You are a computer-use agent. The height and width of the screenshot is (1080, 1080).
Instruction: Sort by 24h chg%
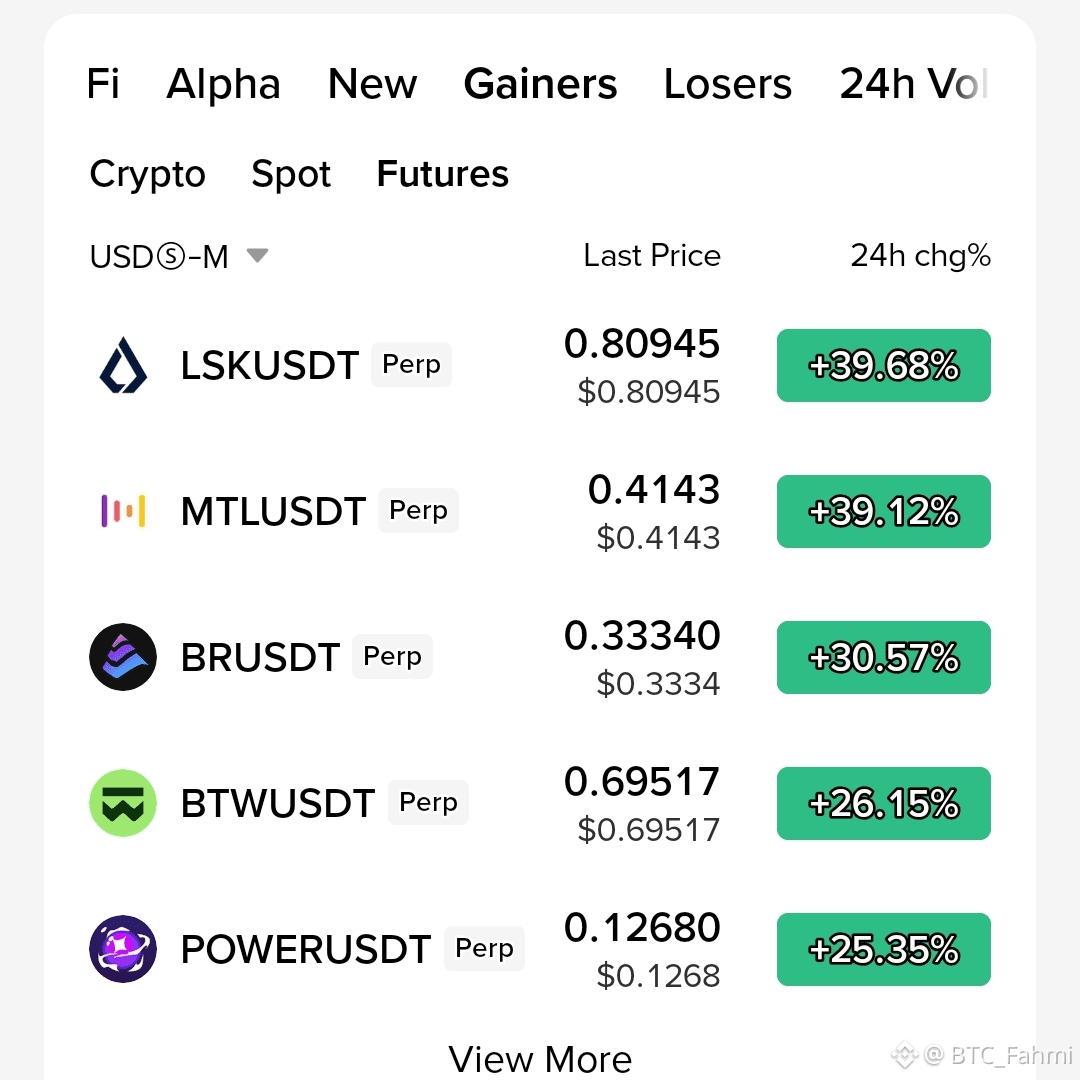(920, 256)
